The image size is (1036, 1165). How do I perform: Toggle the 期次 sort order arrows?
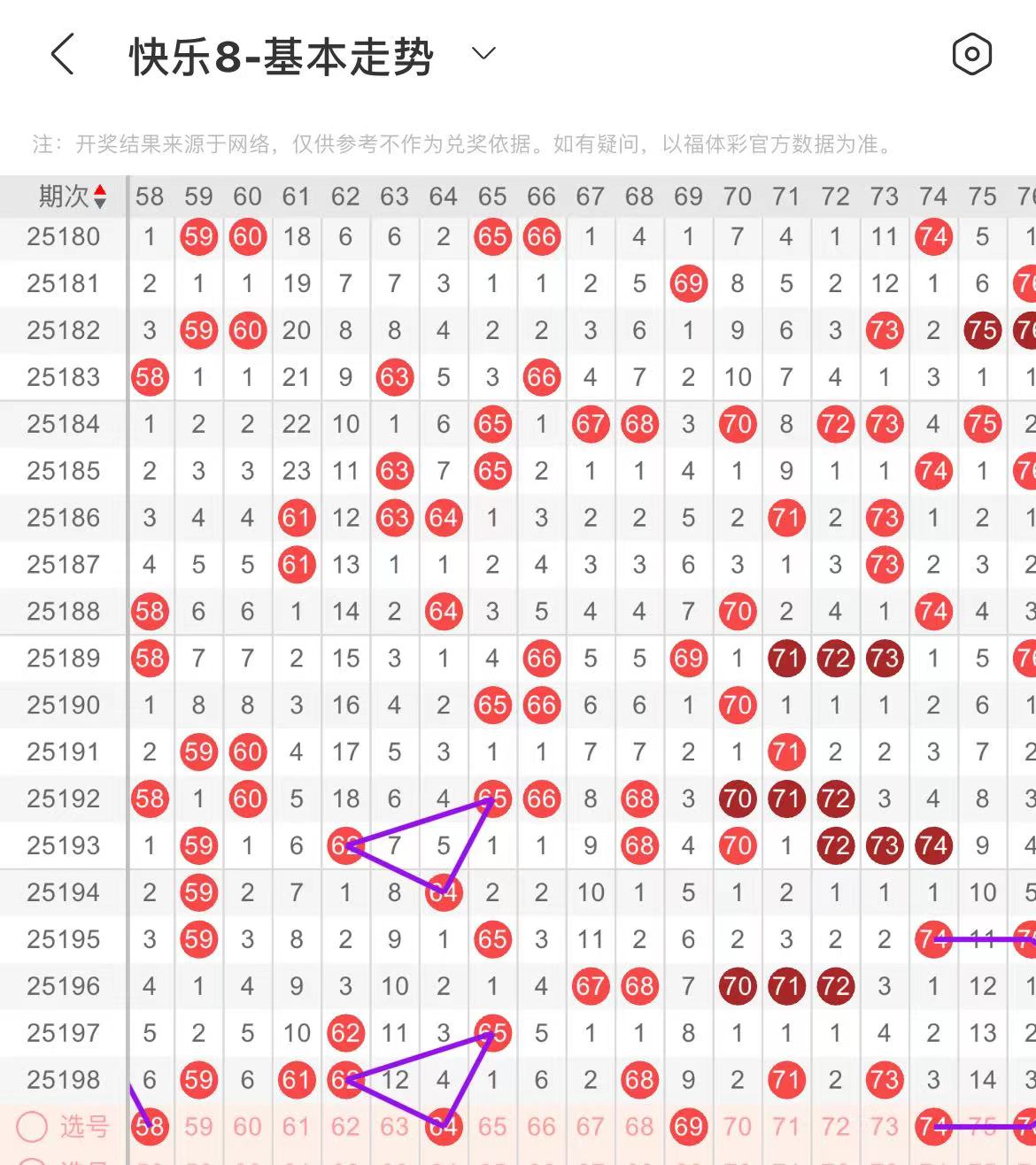100,197
